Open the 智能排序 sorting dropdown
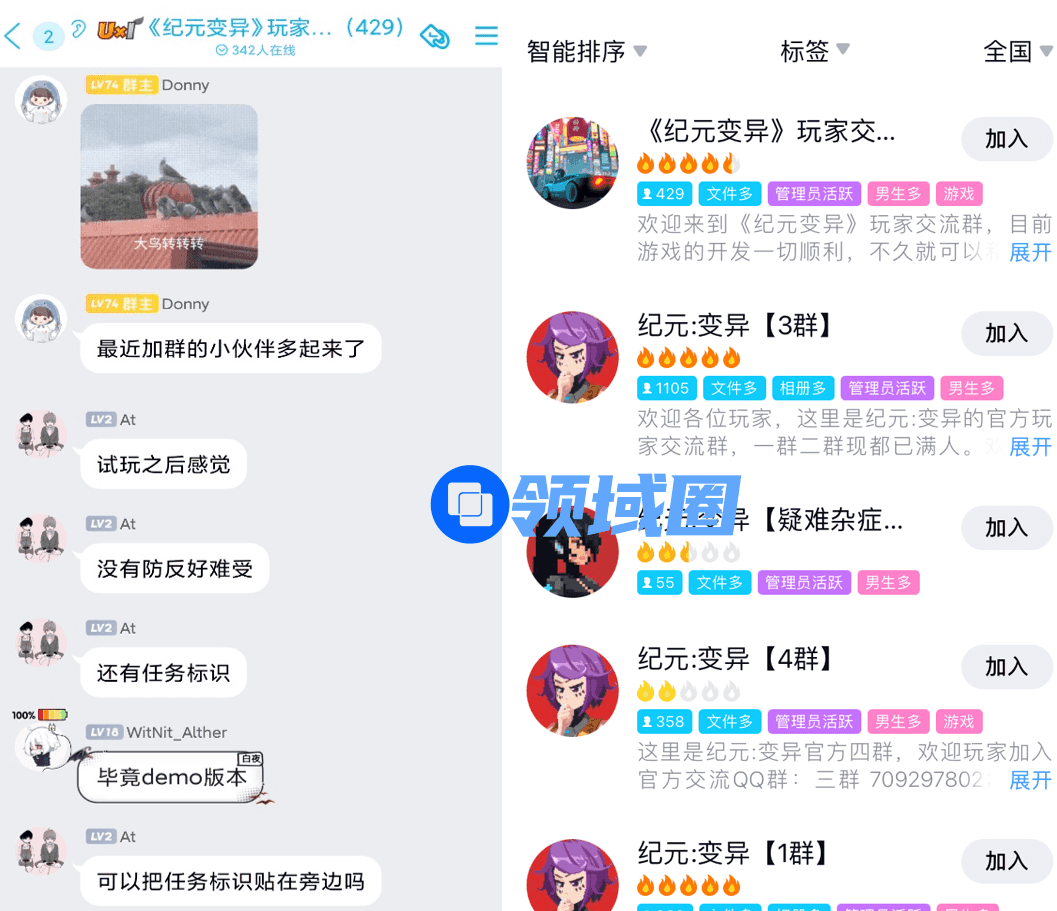The image size is (1057, 911). tap(587, 51)
